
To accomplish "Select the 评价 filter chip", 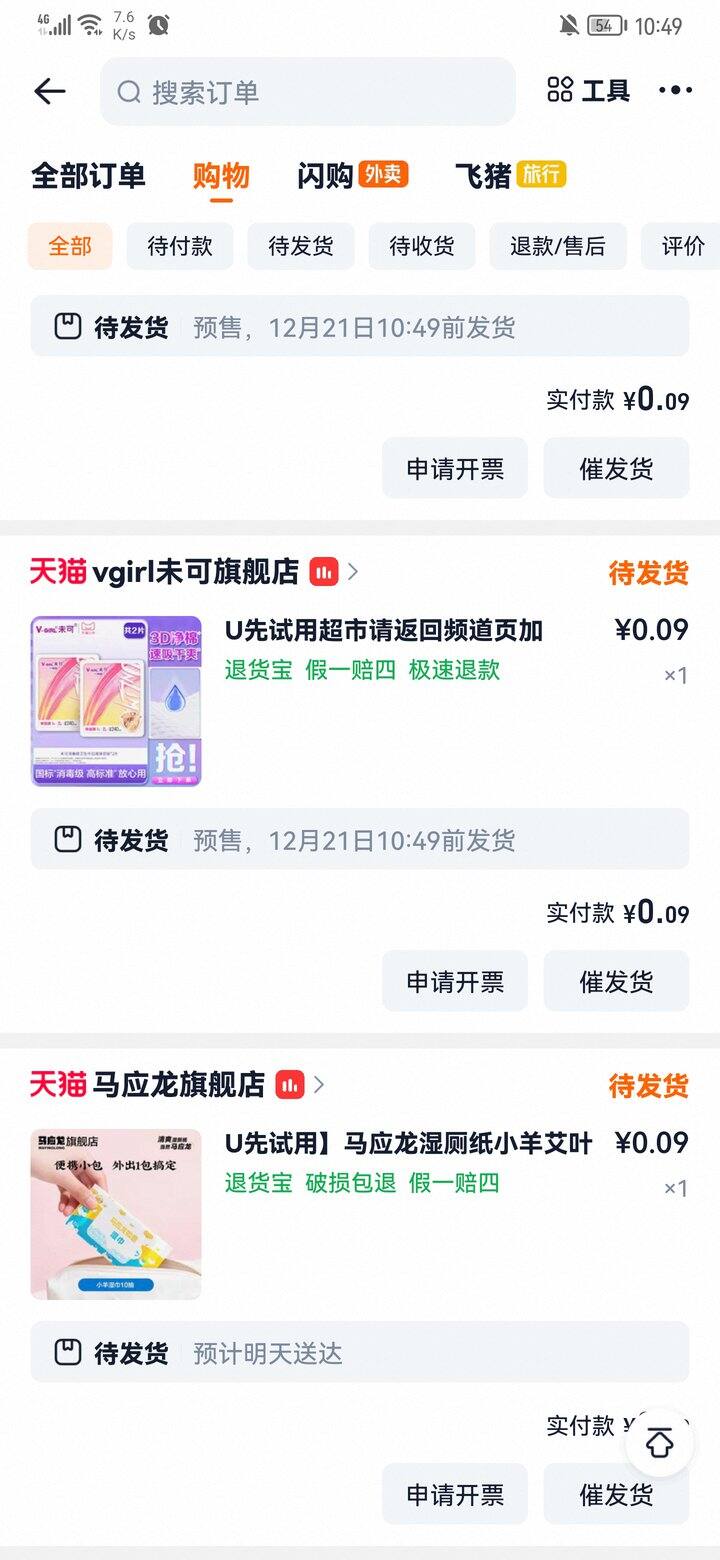I will [x=683, y=246].
